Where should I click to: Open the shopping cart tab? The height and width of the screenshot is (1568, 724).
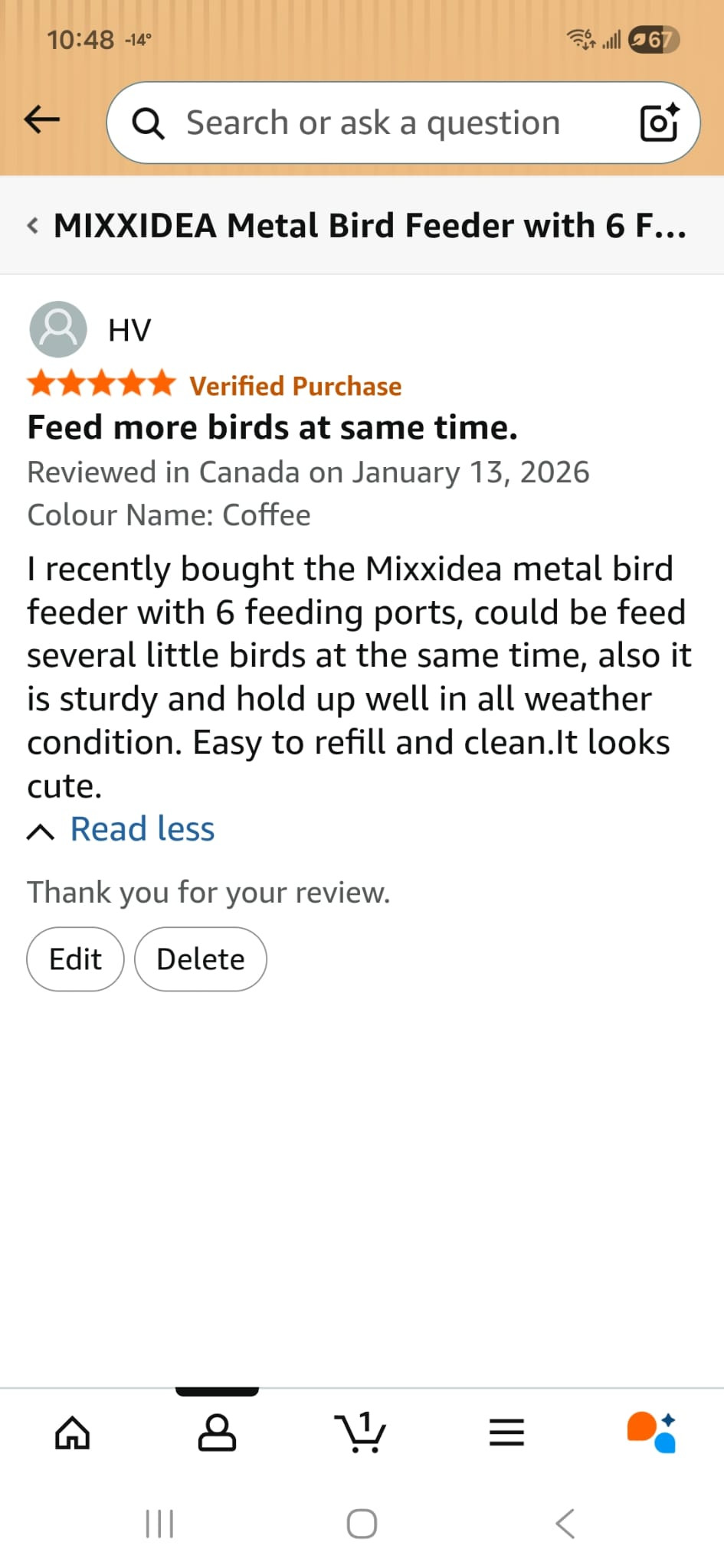(x=361, y=1432)
